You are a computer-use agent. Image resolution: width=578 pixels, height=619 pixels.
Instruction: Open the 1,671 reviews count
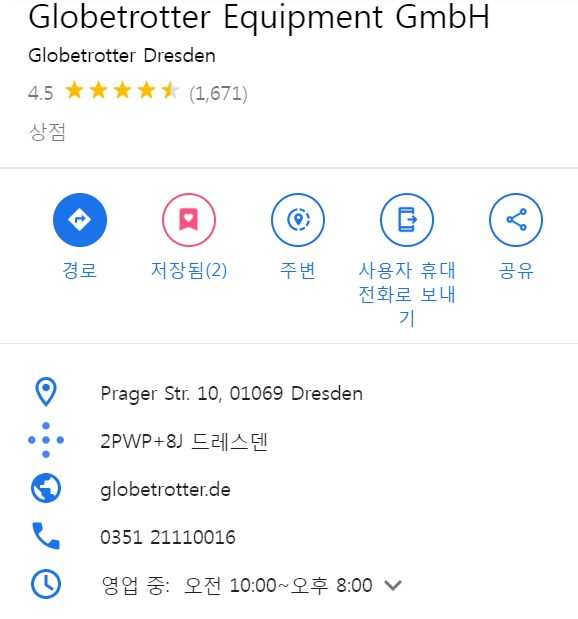218,94
